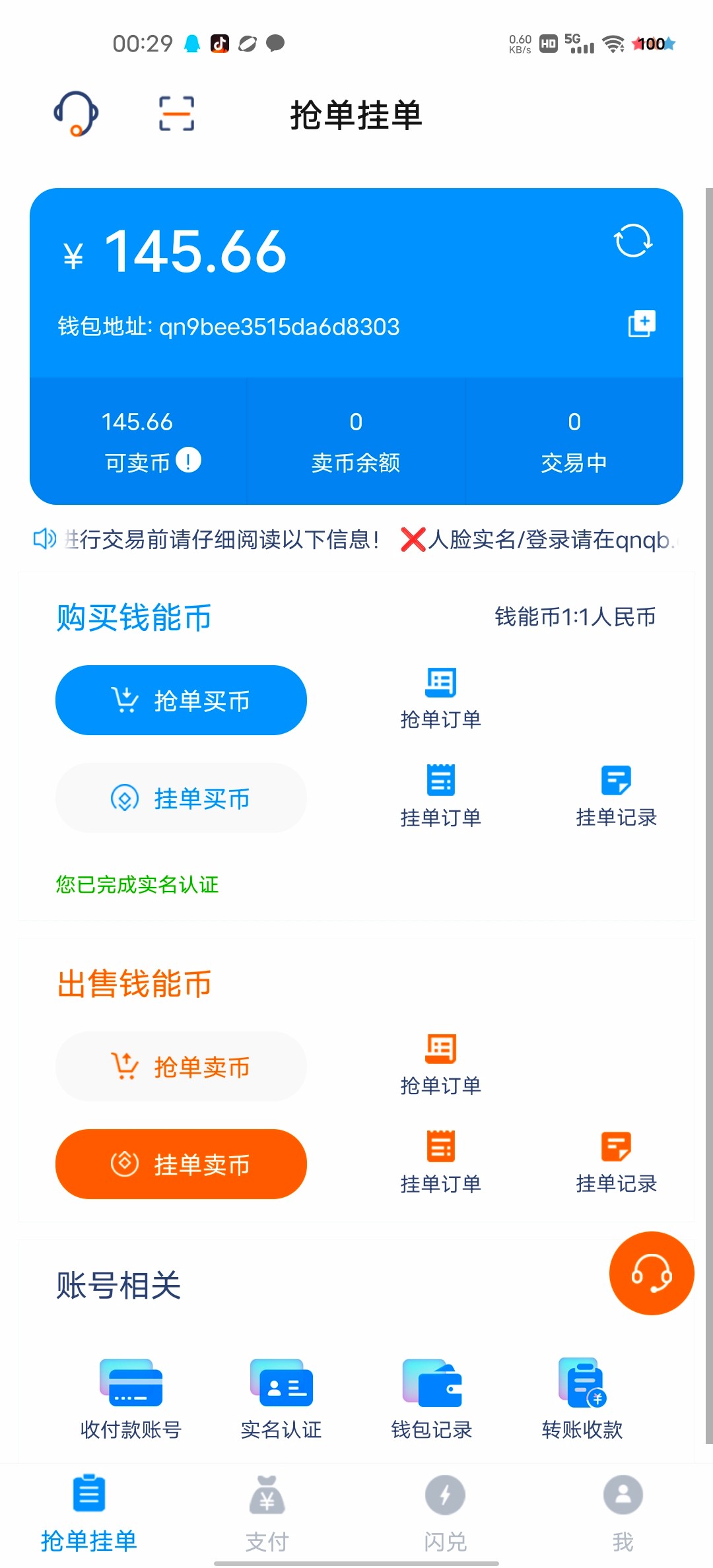Open 转账收款
The width and height of the screenshot is (713, 1568).
[x=582, y=1399]
